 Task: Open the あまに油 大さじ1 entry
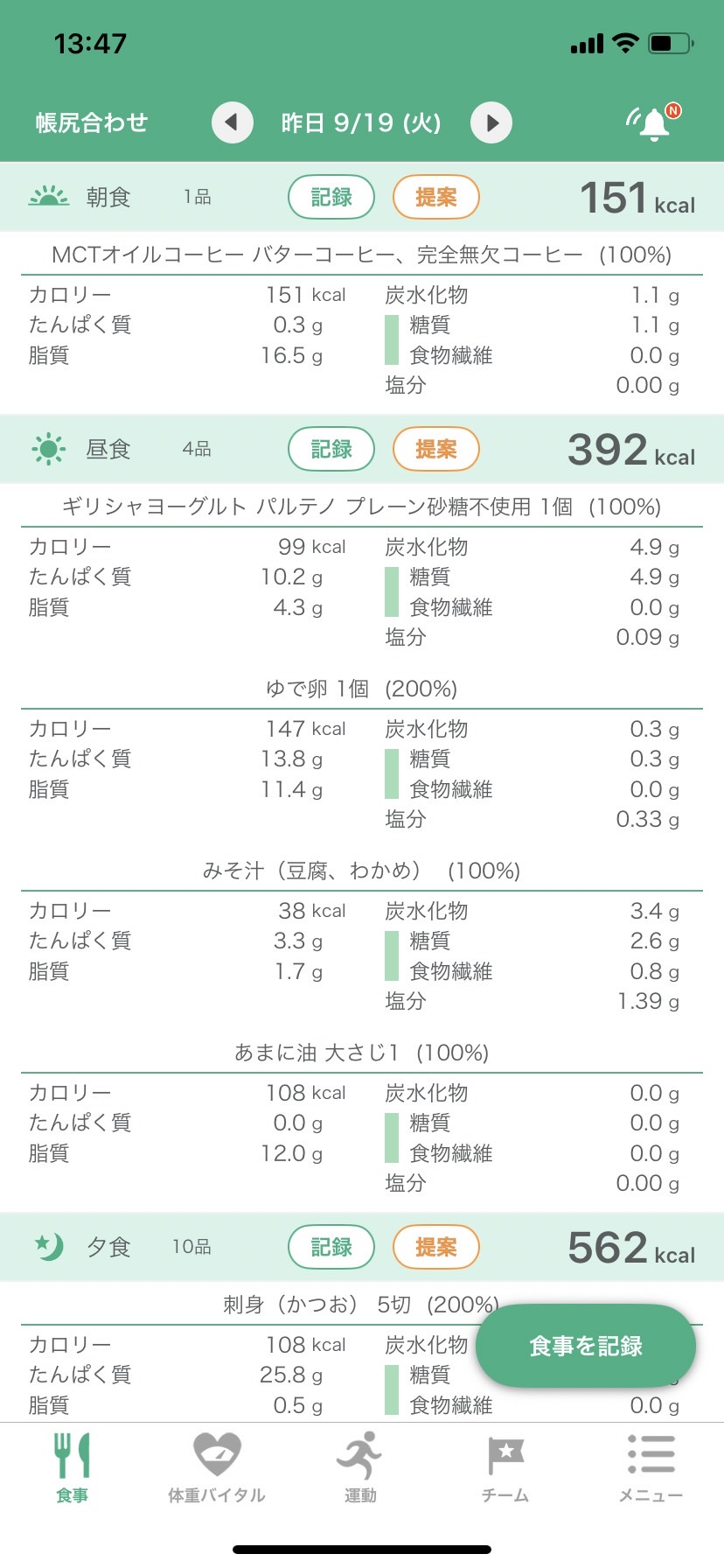click(362, 1053)
